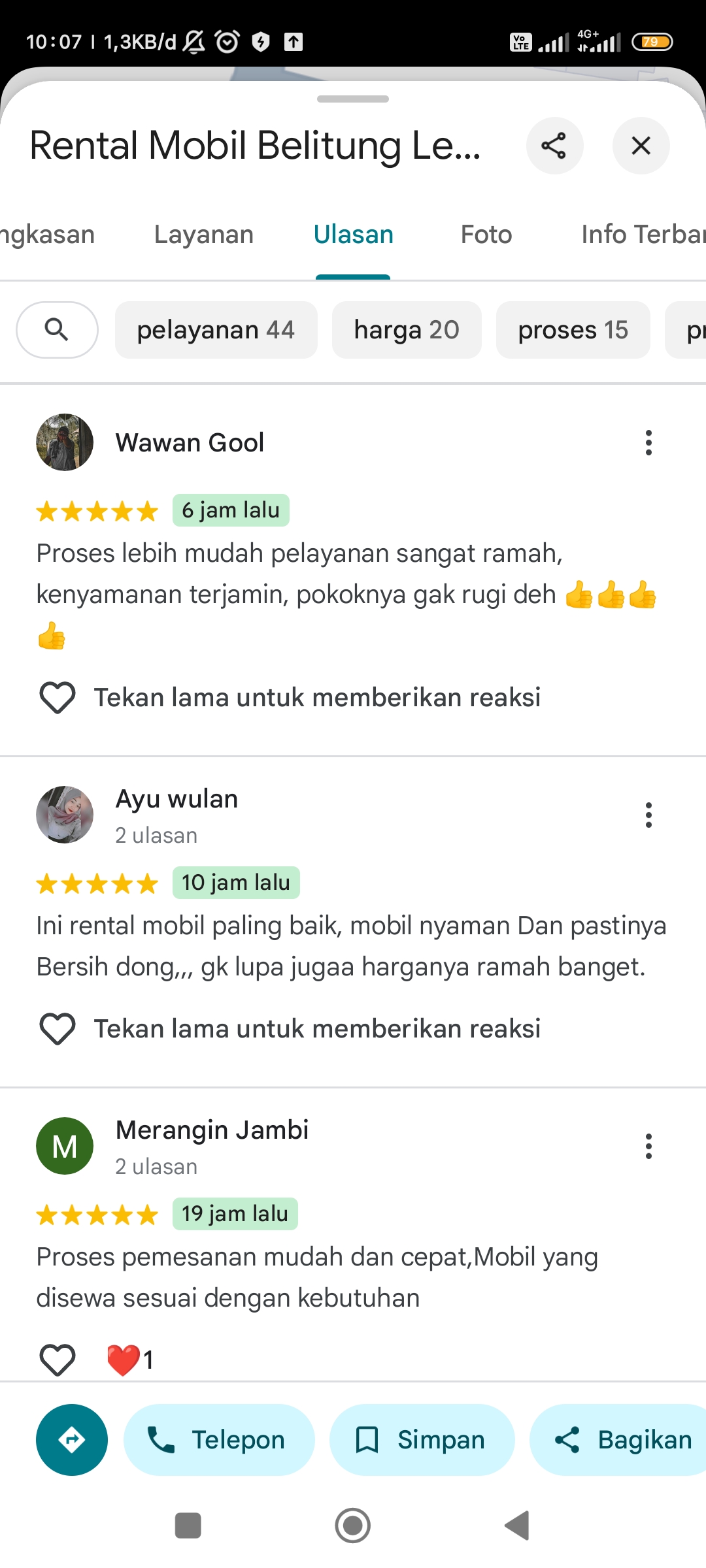706x1568 pixels.
Task: Open overflow menu on Wawan Gool's review
Action: pyautogui.click(x=648, y=443)
